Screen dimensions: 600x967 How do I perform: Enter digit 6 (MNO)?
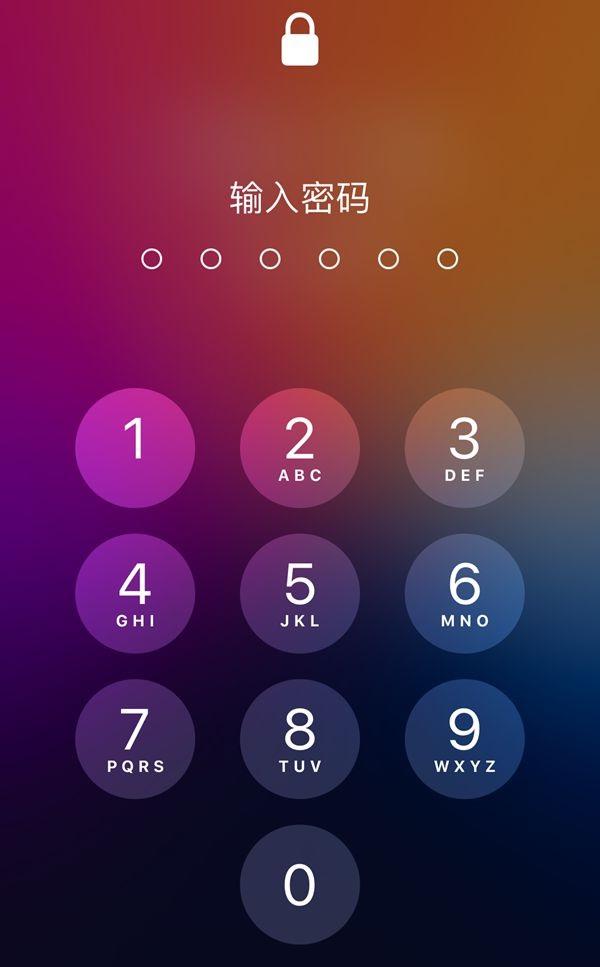464,594
